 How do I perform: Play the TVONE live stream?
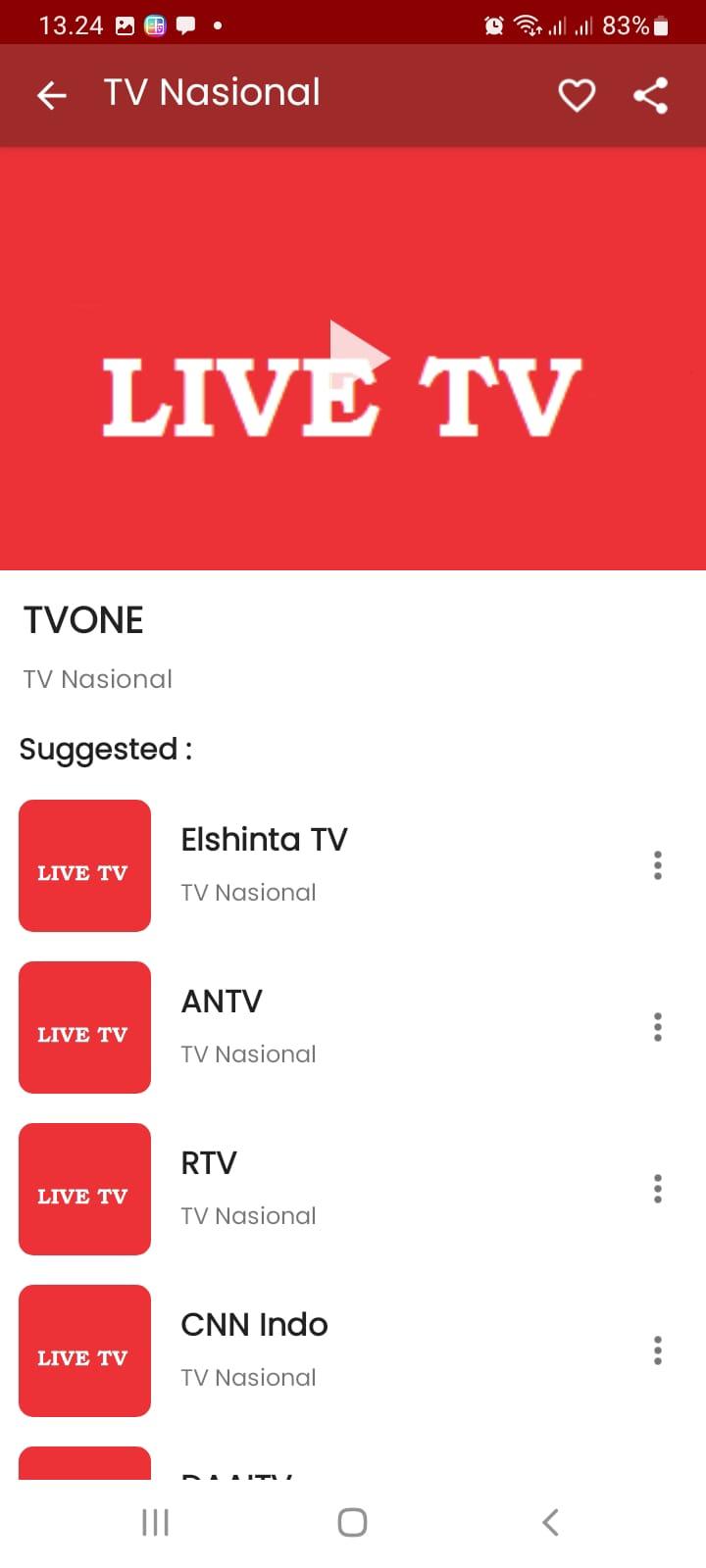[x=353, y=359]
